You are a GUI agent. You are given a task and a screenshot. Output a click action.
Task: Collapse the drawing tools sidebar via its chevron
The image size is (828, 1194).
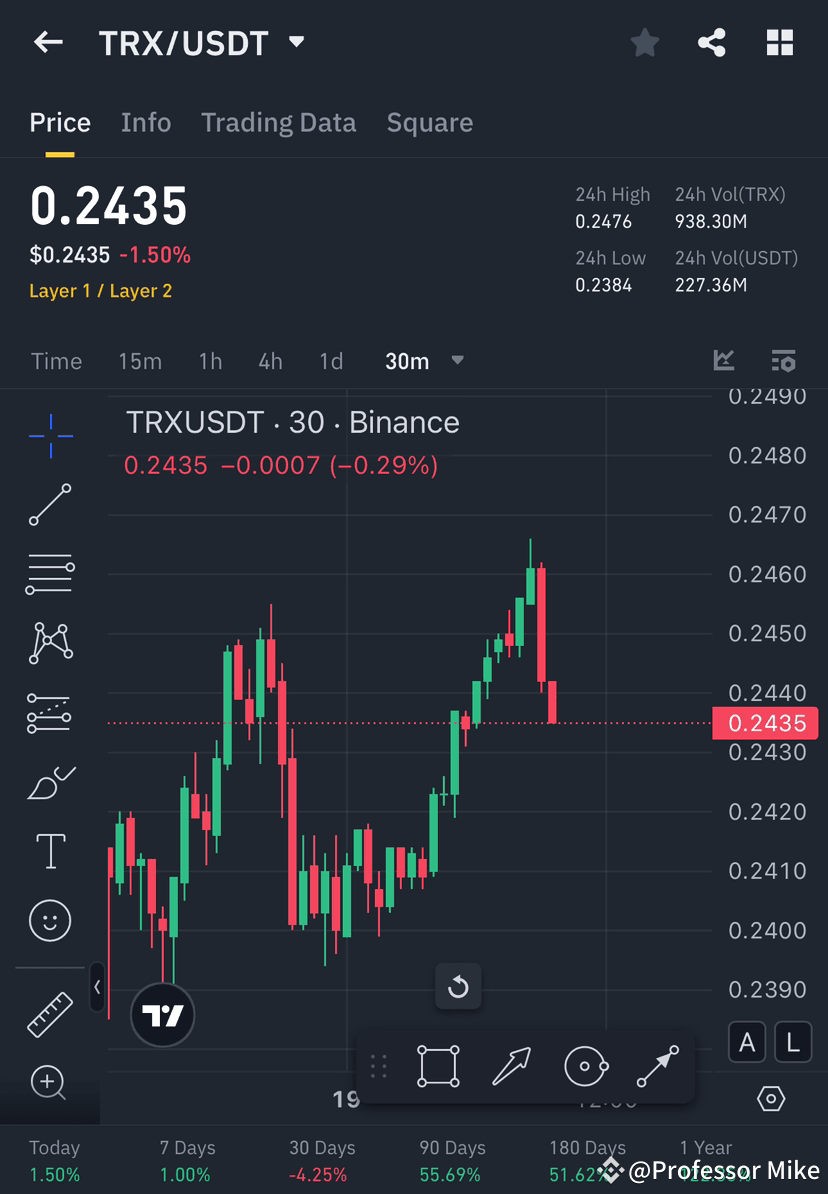(97, 988)
